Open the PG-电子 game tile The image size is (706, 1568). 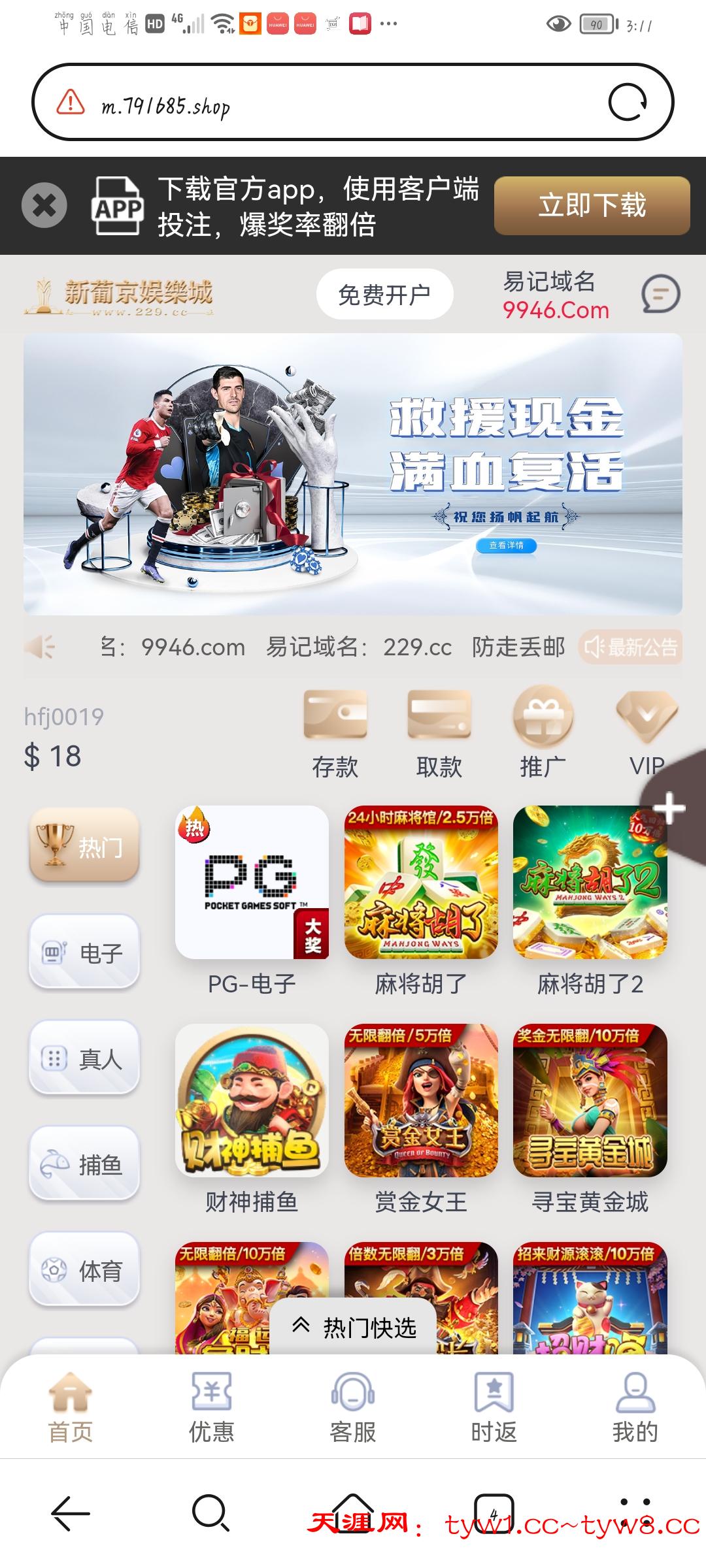coord(252,883)
